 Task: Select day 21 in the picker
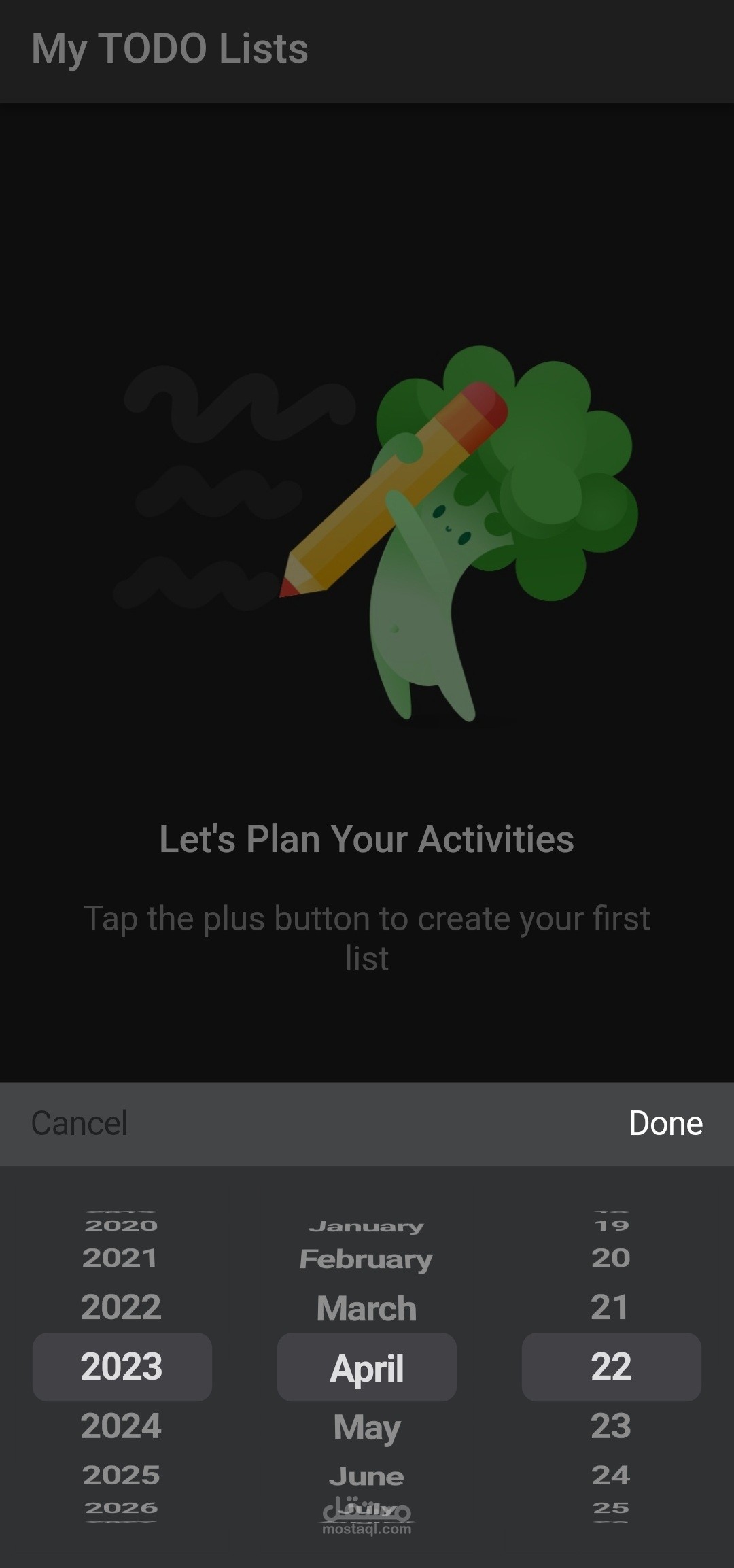[610, 1307]
